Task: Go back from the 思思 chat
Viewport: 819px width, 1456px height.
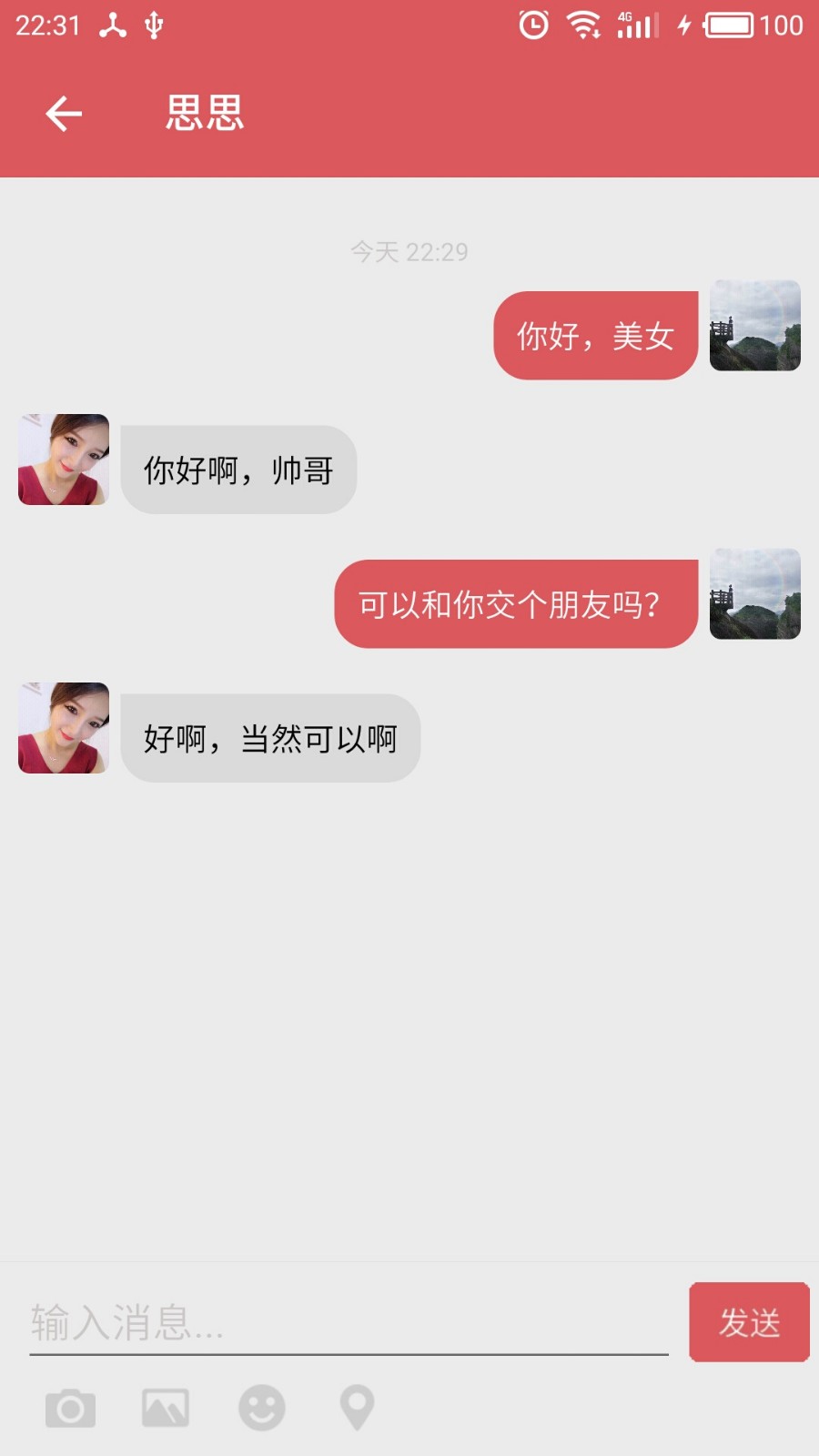Action: tap(64, 114)
